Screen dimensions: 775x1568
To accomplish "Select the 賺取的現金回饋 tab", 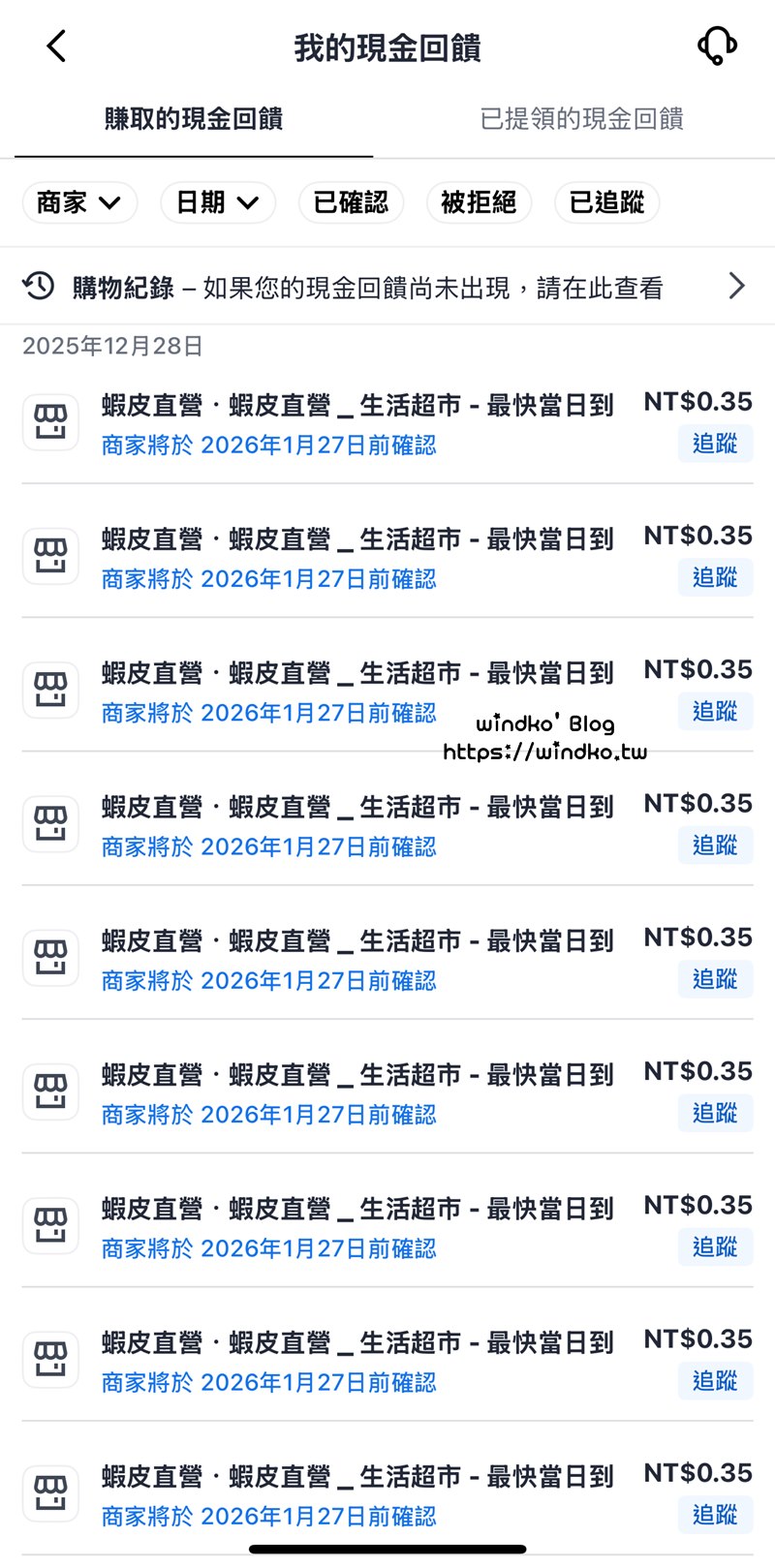I will (194, 119).
